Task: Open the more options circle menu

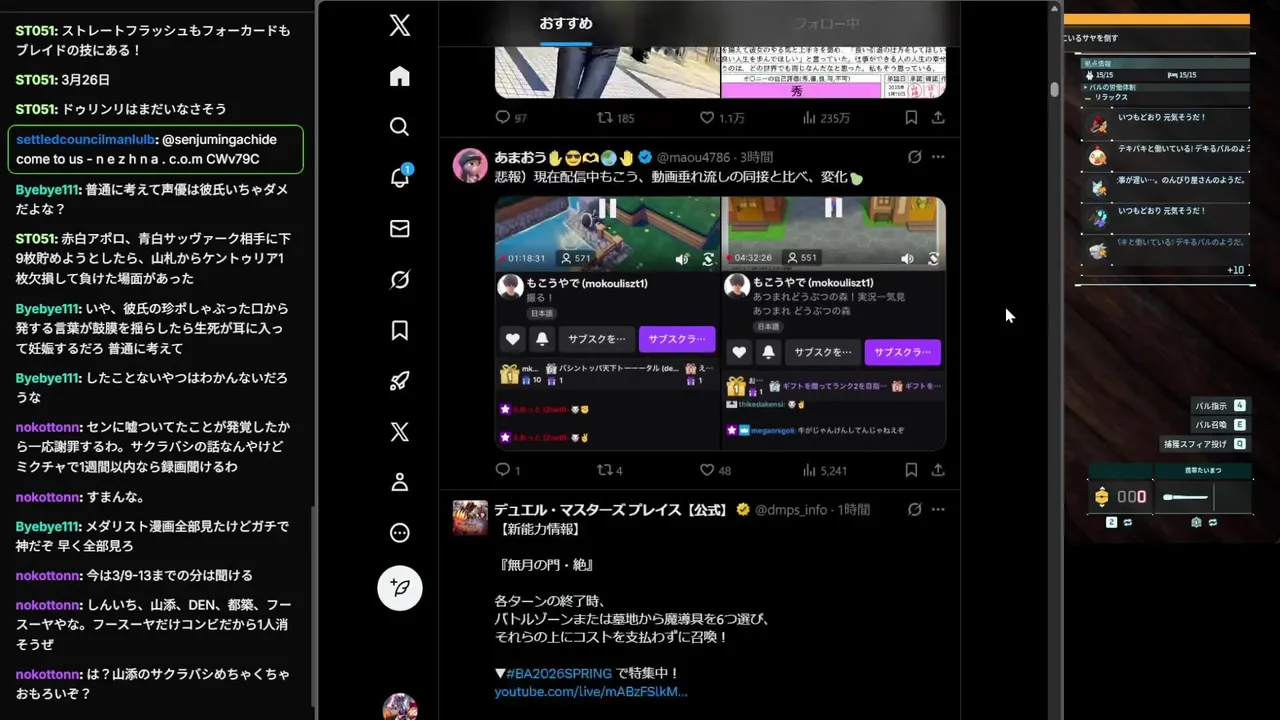Action: pos(399,533)
